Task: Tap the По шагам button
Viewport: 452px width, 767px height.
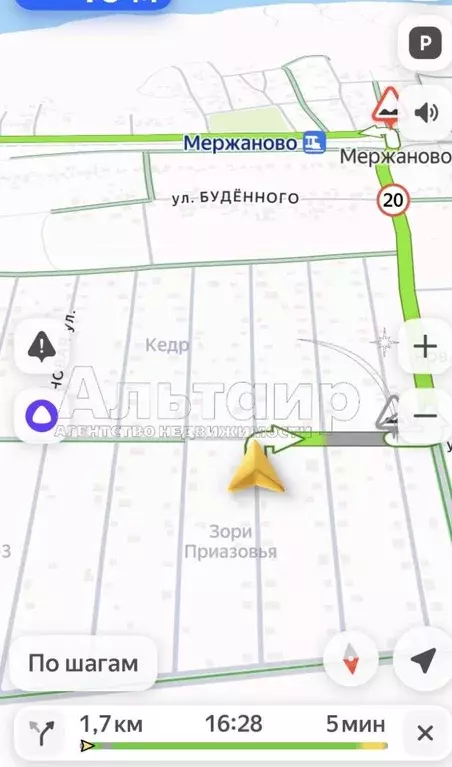Action: coord(83,663)
